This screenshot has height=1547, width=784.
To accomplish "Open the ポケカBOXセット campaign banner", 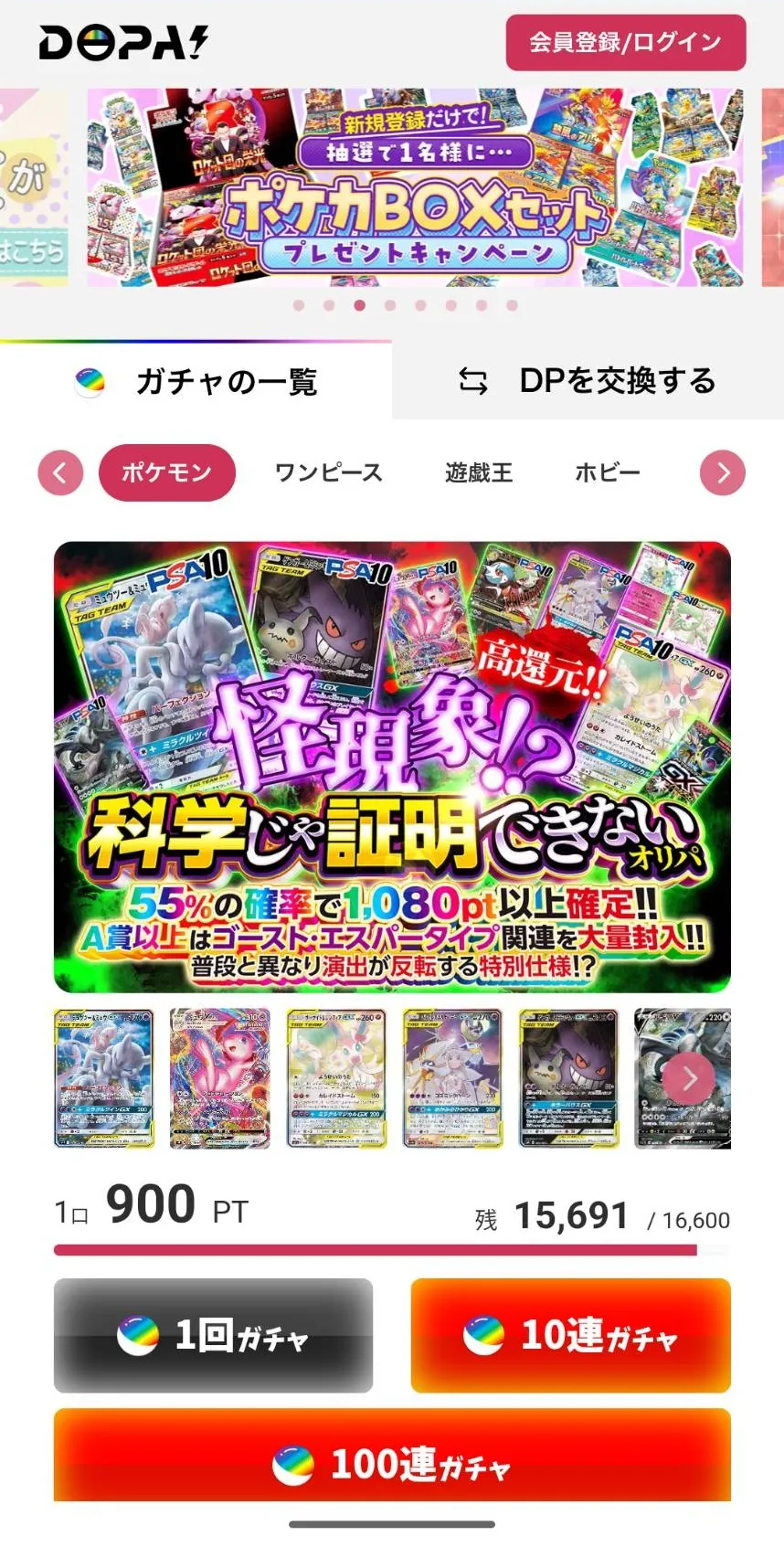I will tap(415, 187).
